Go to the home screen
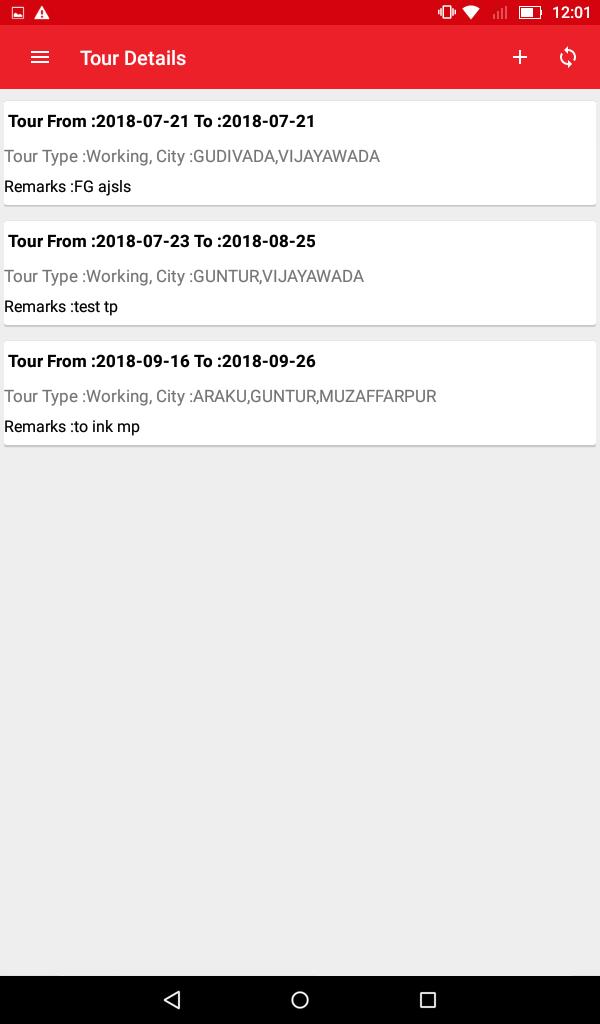 [x=300, y=999]
